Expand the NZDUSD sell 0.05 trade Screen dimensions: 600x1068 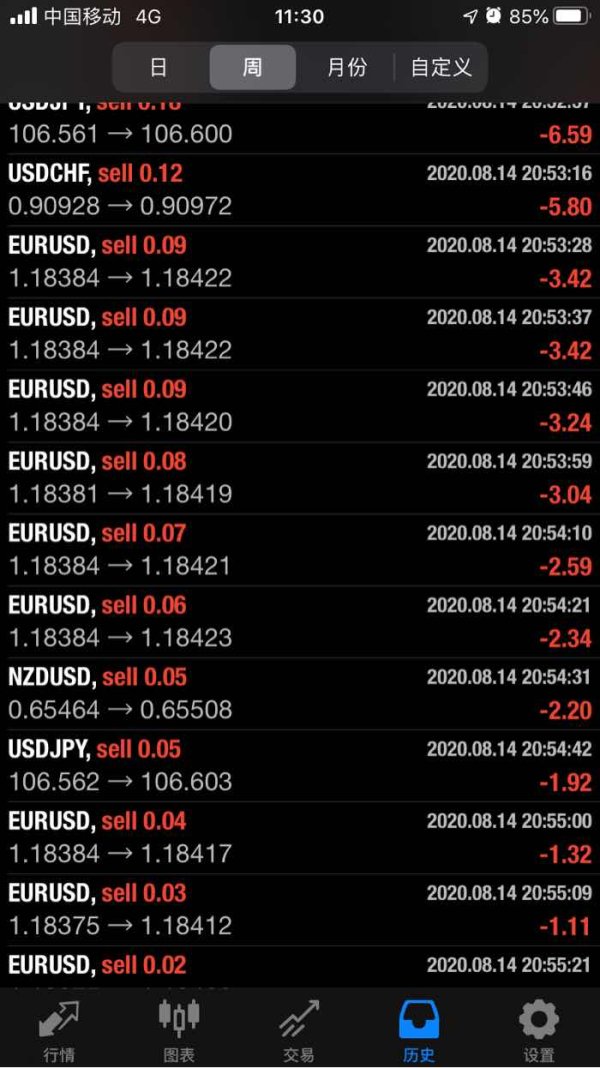pos(300,694)
